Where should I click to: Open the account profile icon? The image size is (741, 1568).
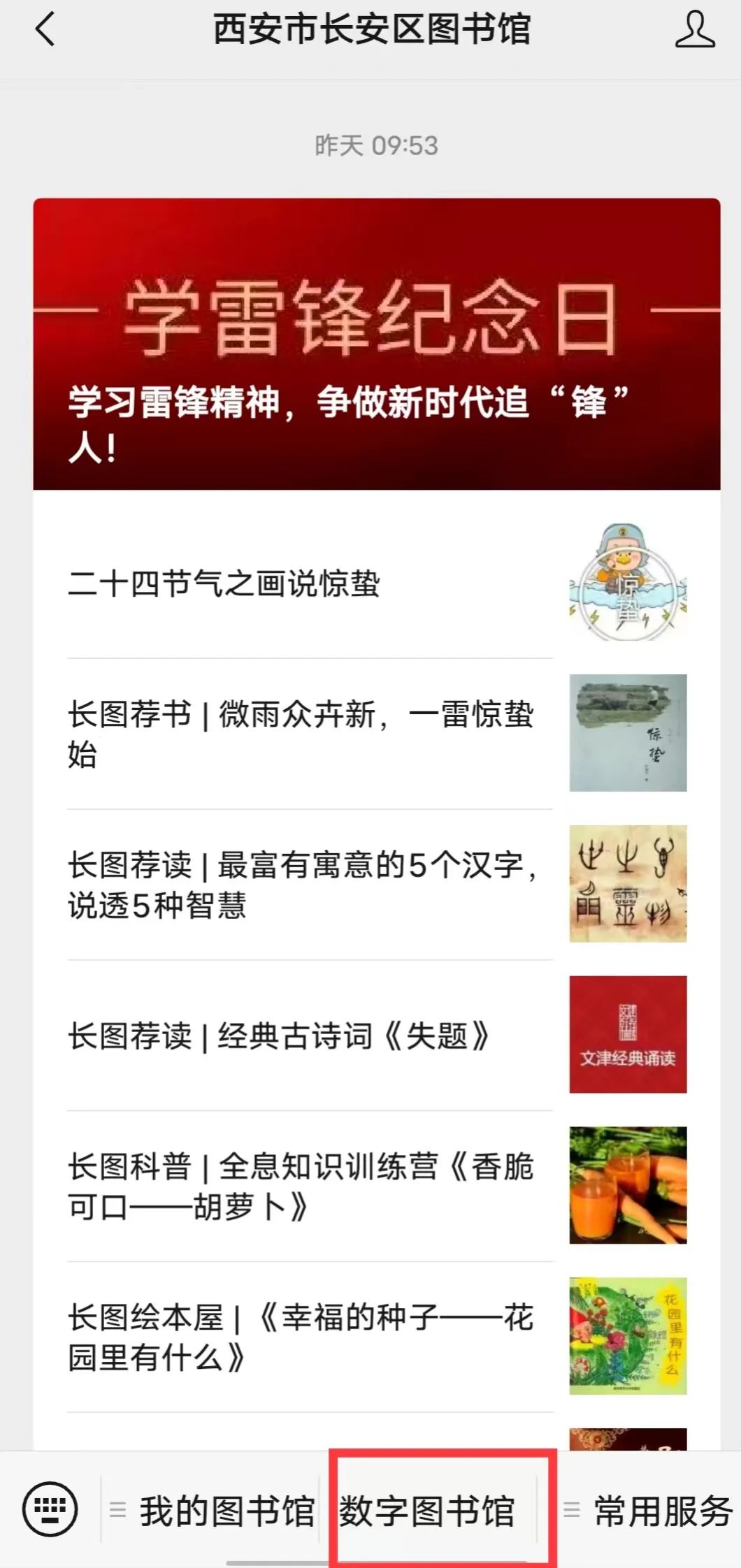[694, 29]
